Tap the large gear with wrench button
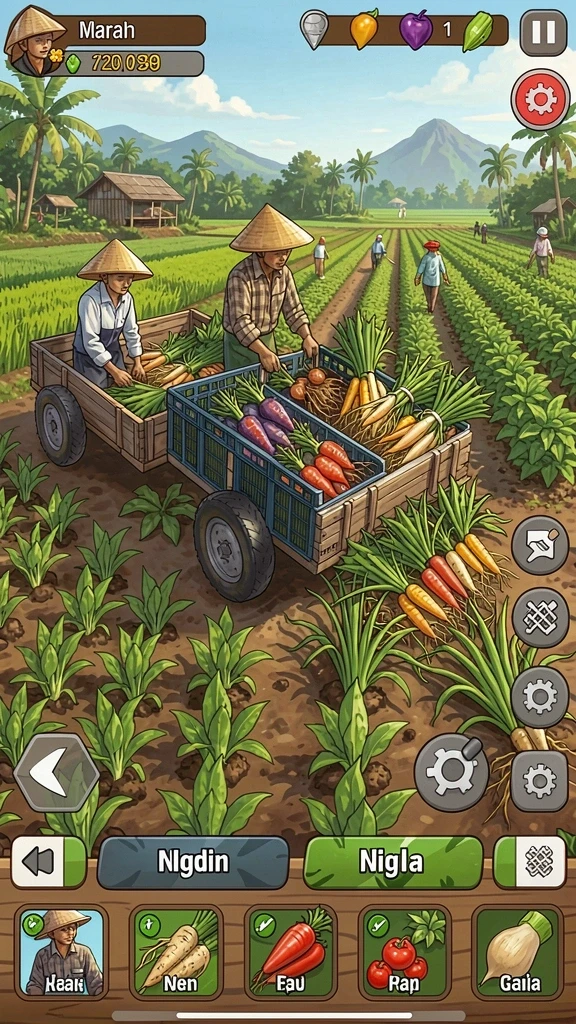 click(451, 772)
